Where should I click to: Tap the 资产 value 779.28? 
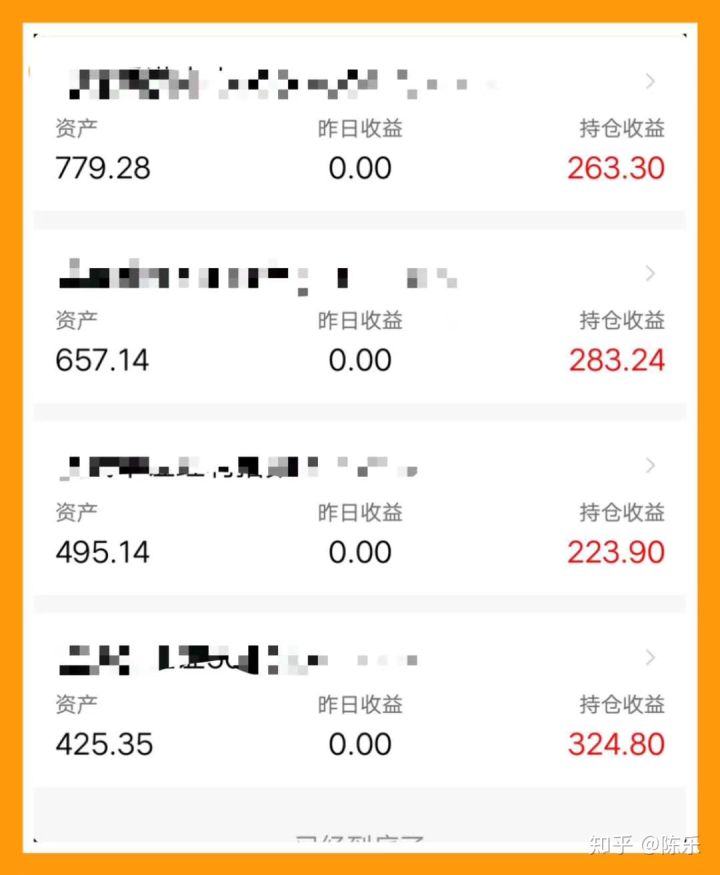101,168
